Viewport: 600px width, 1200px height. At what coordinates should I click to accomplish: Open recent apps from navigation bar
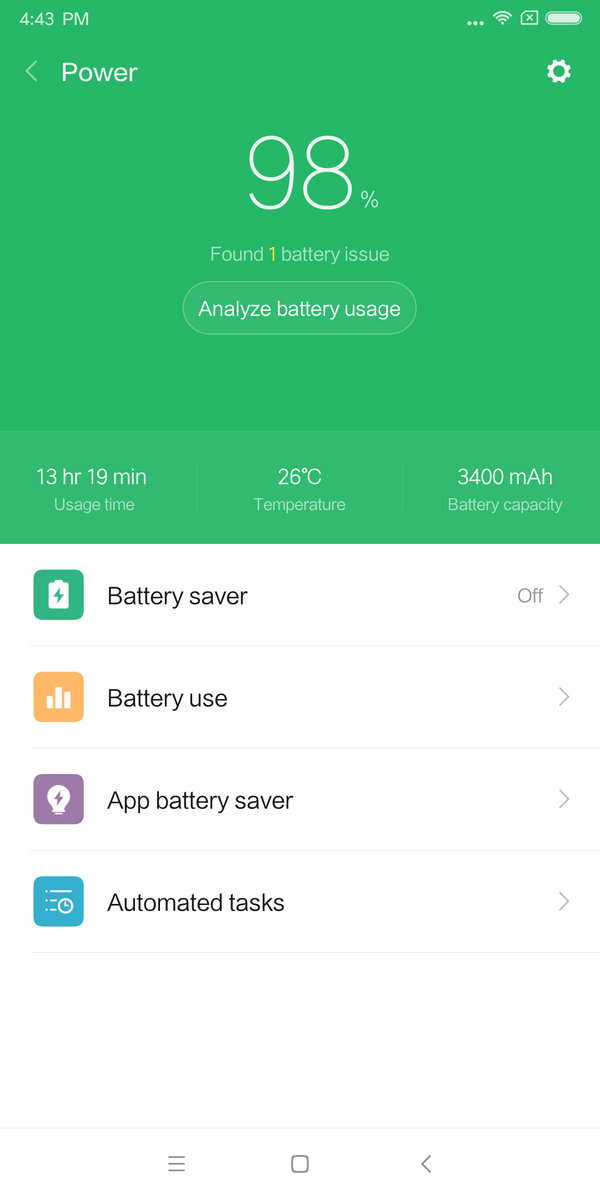click(177, 1163)
